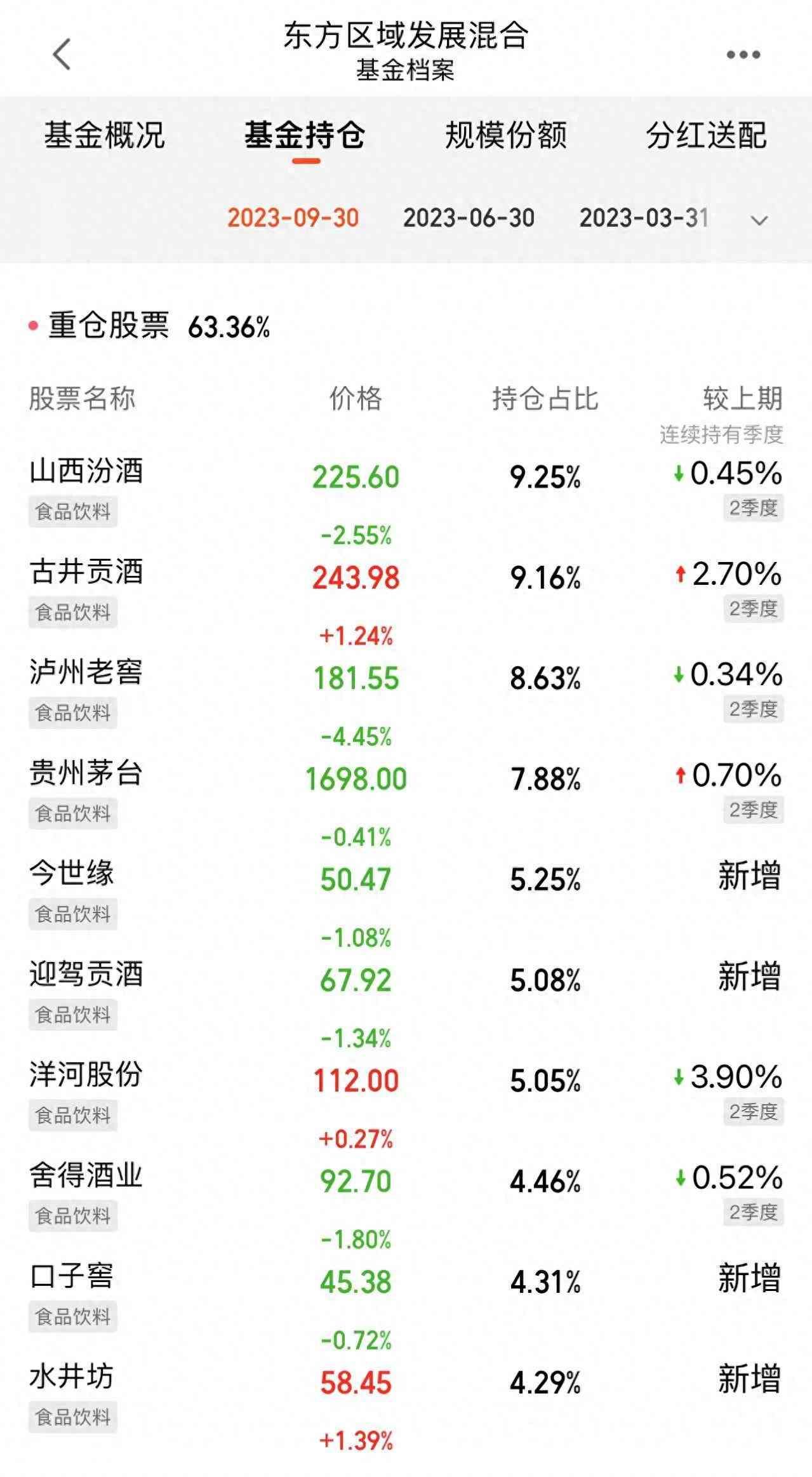Click the 基金概况 section
The height and width of the screenshot is (1477, 812).
pyautogui.click(x=106, y=135)
